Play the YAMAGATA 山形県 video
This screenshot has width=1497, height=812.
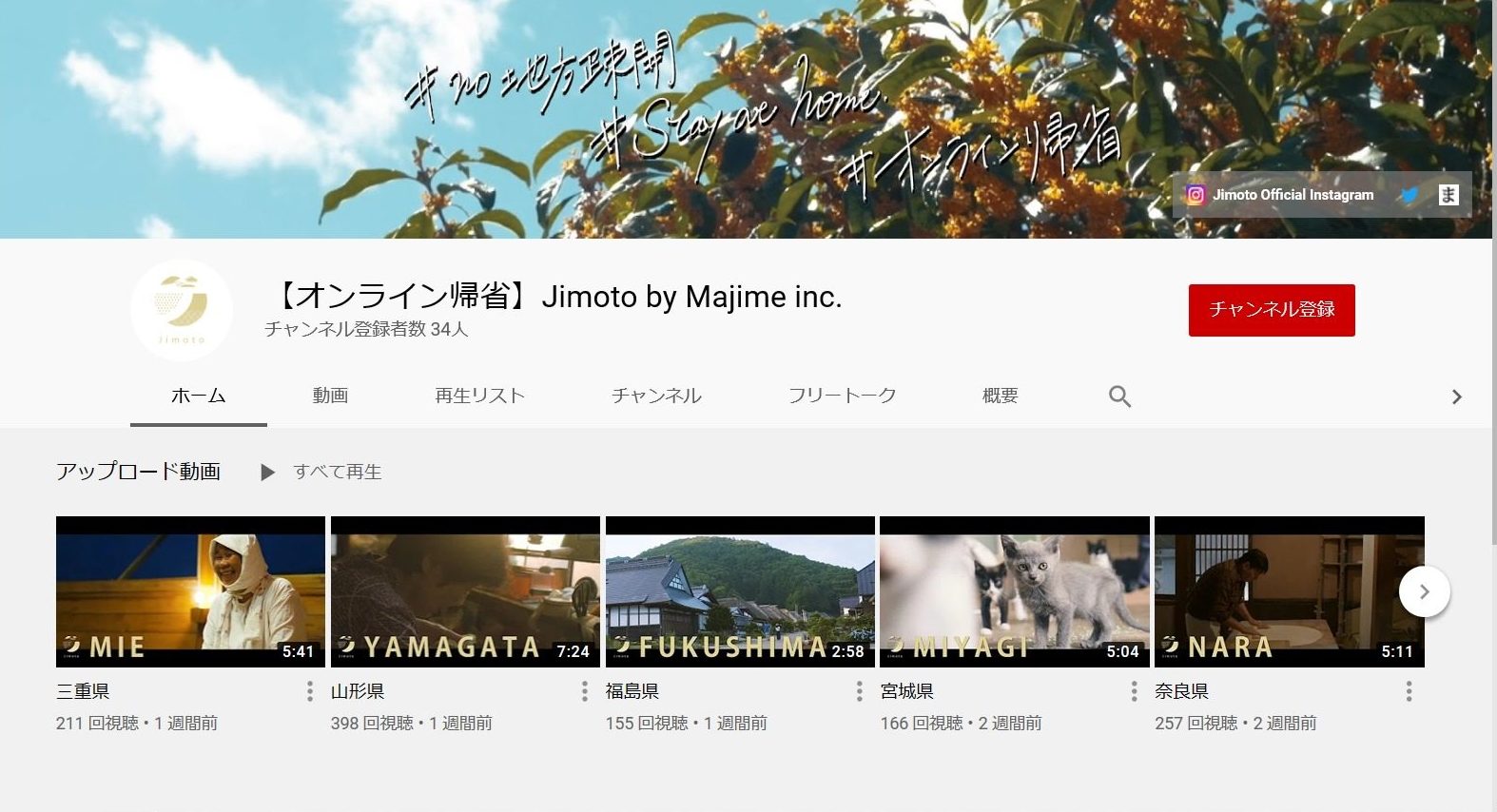465,591
